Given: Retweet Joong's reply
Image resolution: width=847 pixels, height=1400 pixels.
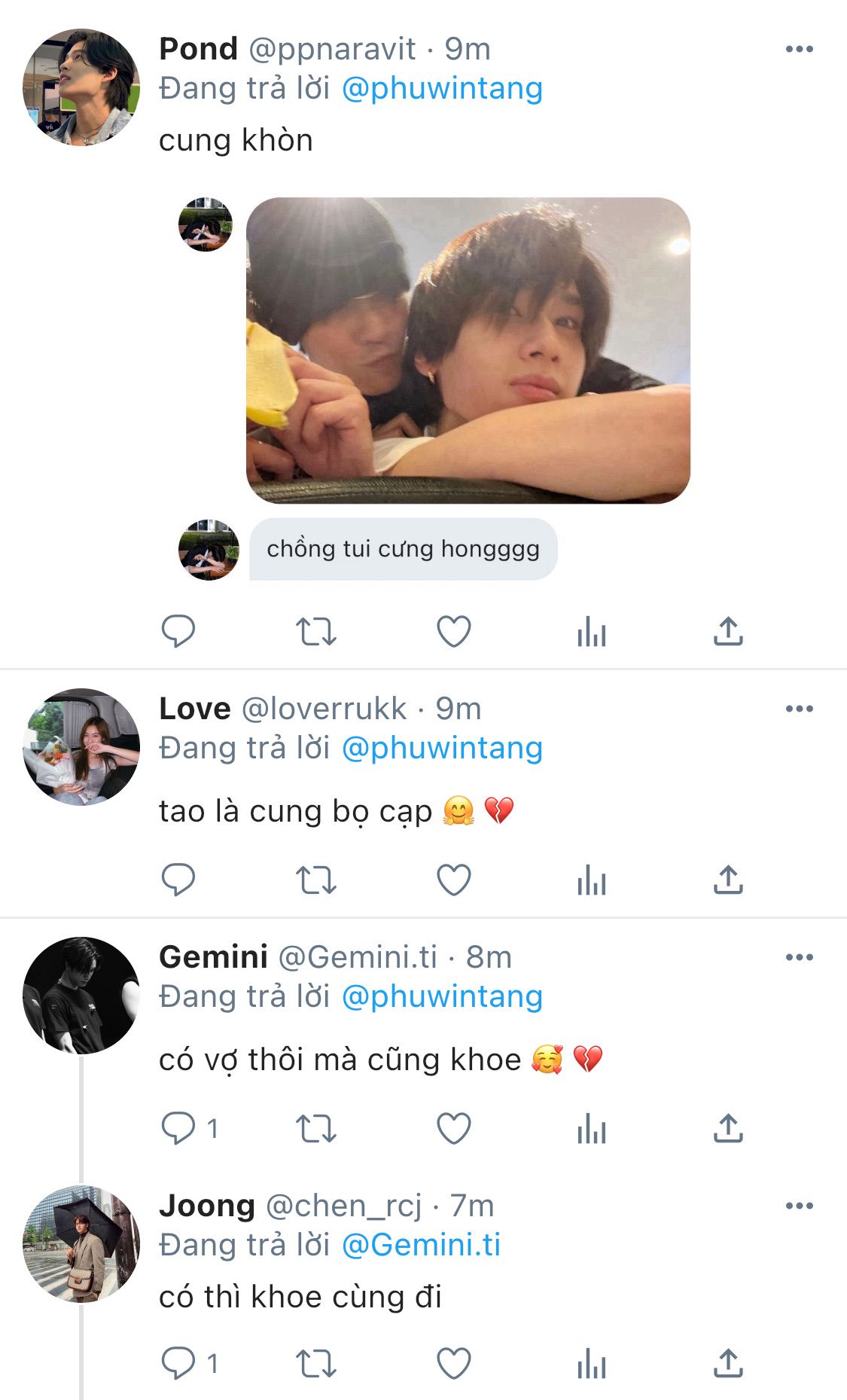Looking at the screenshot, I should pyautogui.click(x=315, y=1363).
